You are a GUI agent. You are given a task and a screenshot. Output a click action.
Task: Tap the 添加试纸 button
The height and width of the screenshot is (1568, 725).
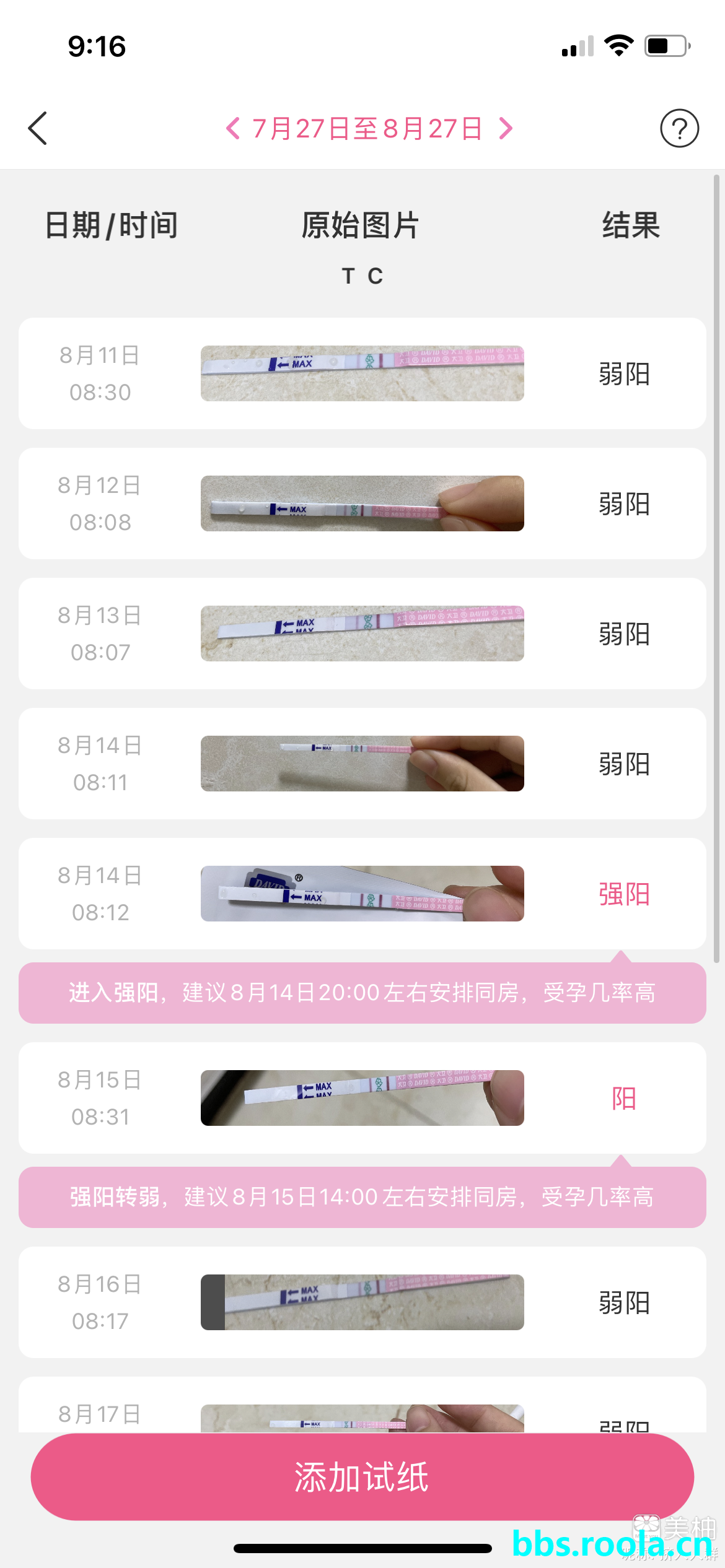pos(362,1476)
